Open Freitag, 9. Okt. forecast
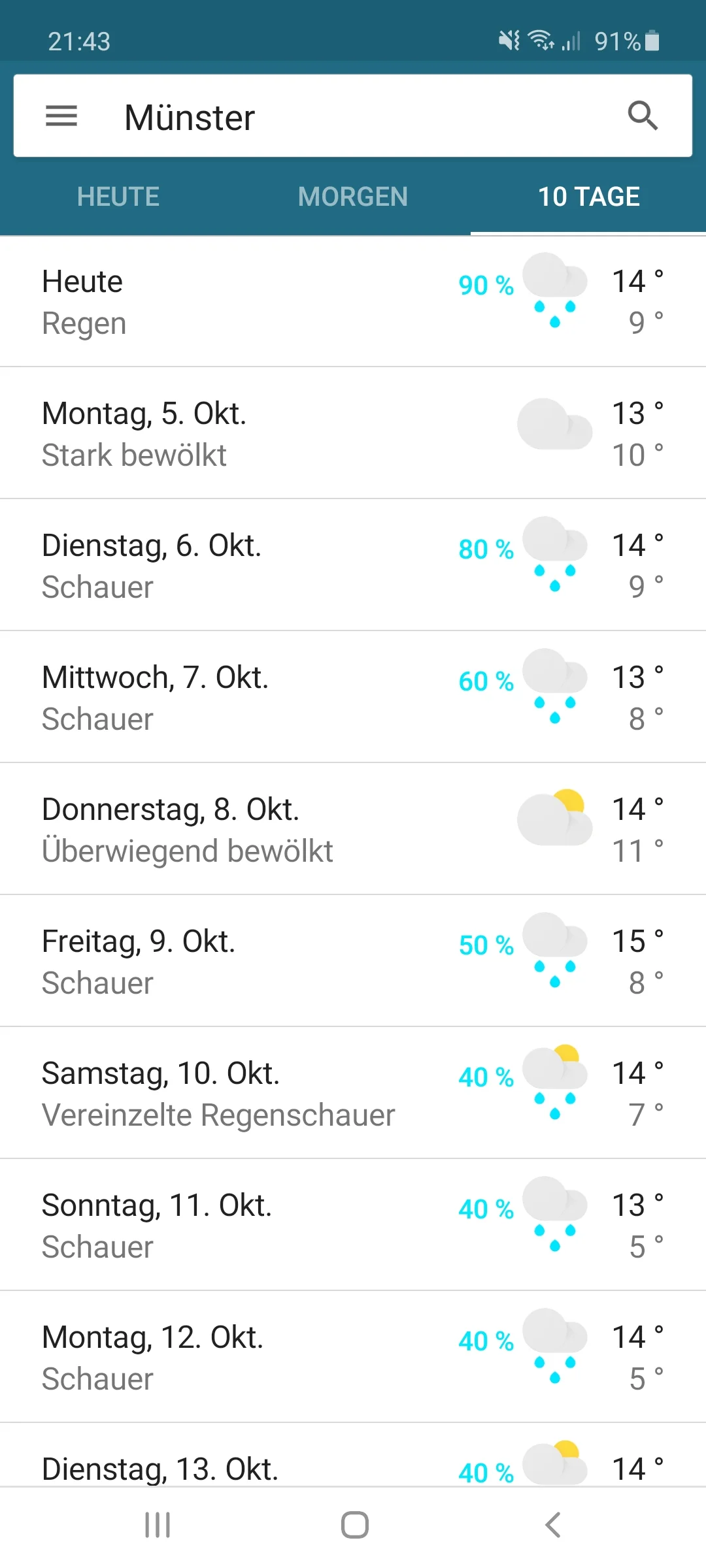 pyautogui.click(x=353, y=962)
